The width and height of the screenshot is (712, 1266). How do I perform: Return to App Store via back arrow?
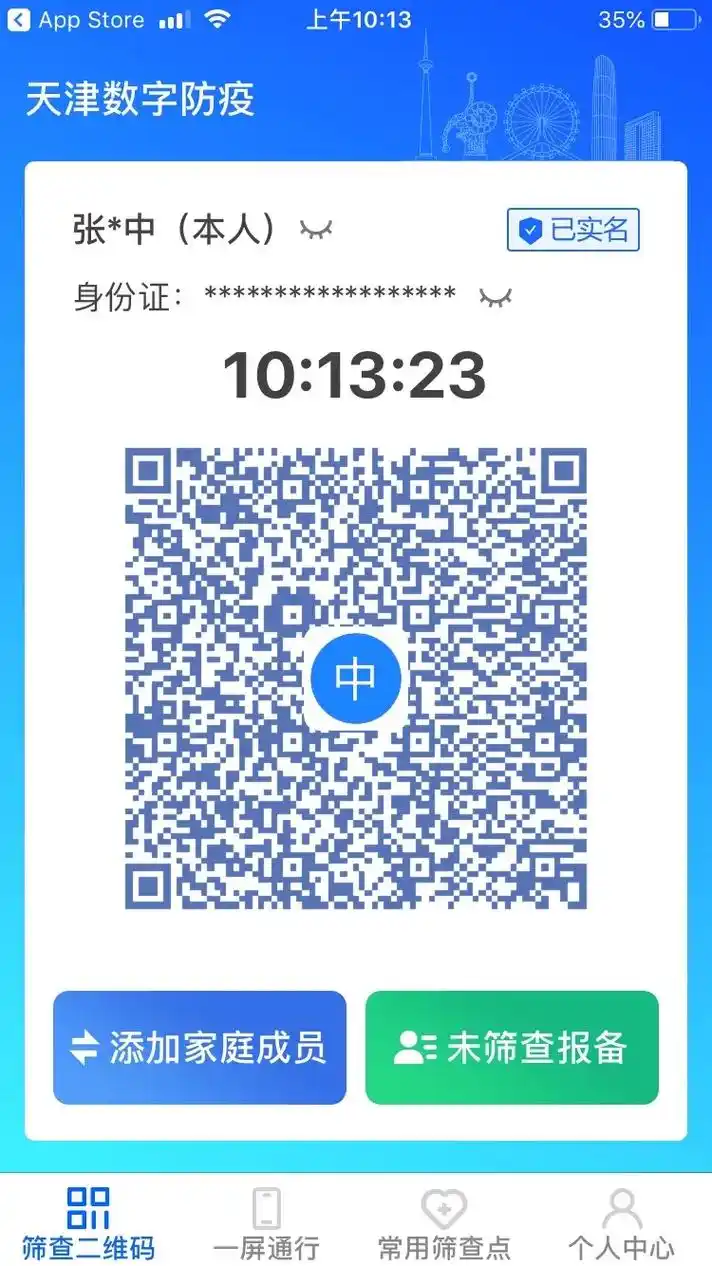19,20
